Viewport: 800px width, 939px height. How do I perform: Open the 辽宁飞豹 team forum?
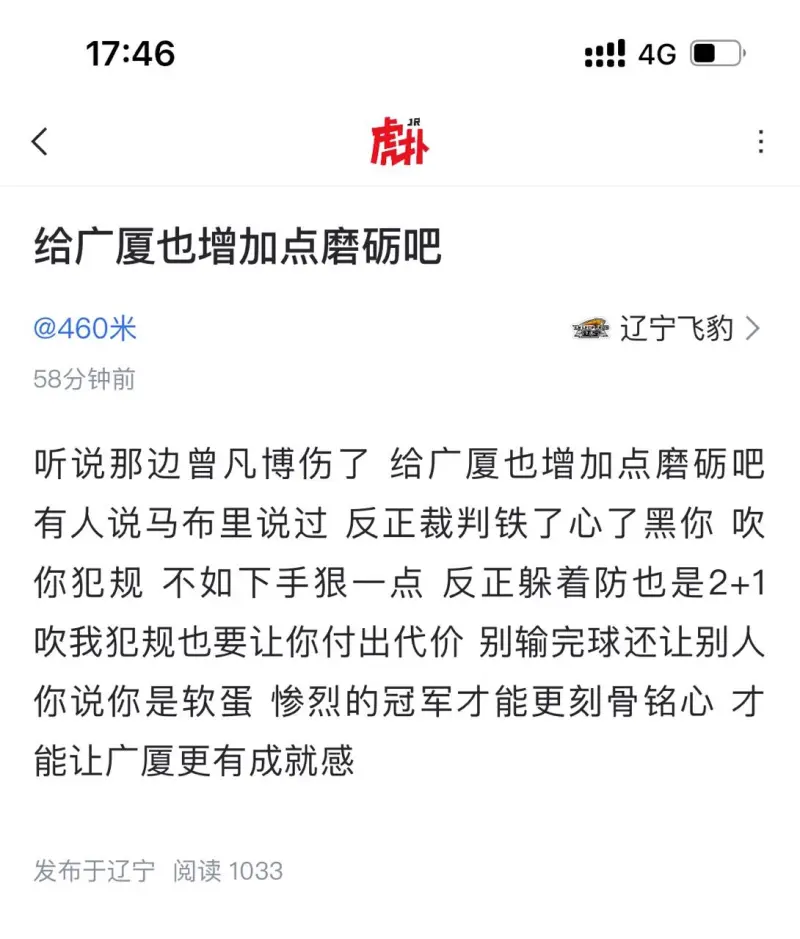pyautogui.click(x=667, y=329)
